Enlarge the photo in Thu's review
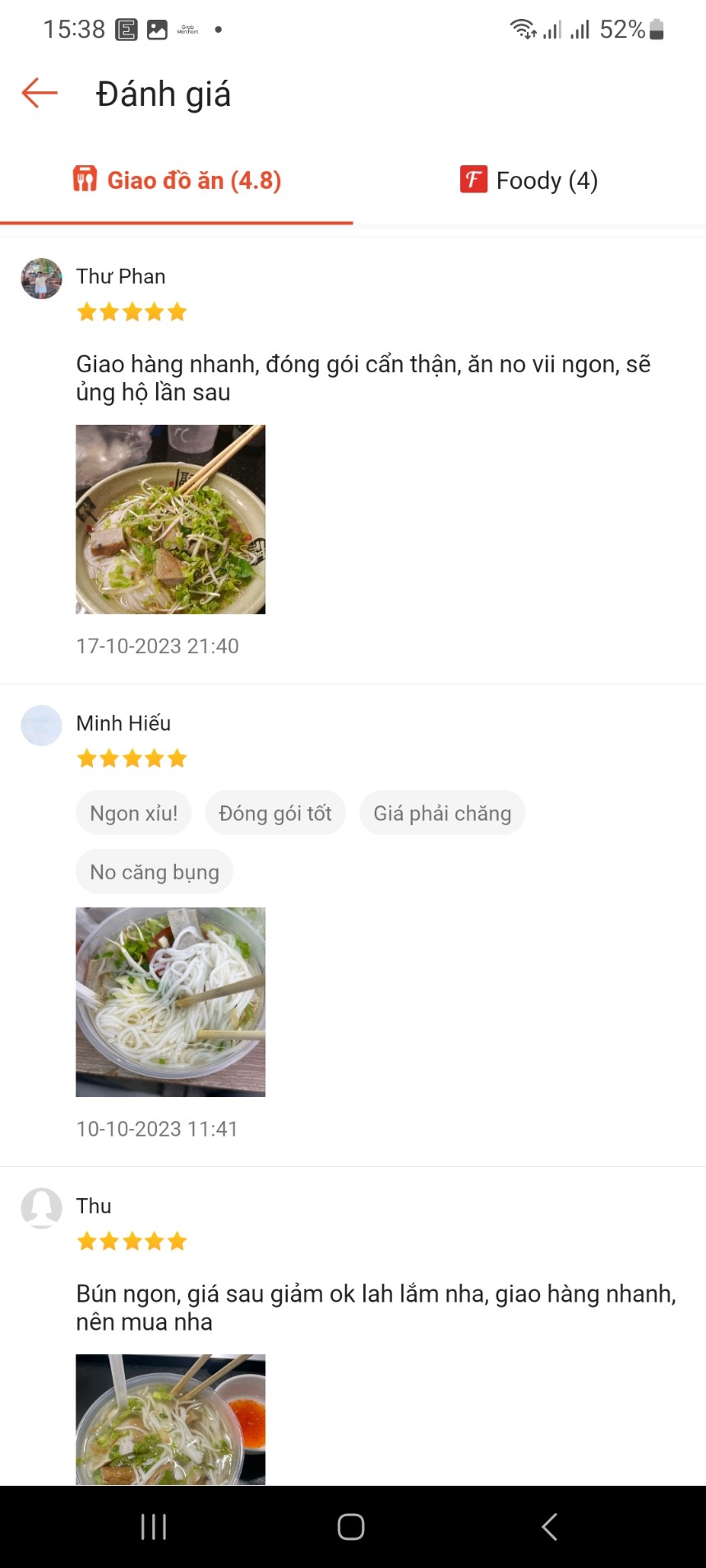 click(x=170, y=1418)
